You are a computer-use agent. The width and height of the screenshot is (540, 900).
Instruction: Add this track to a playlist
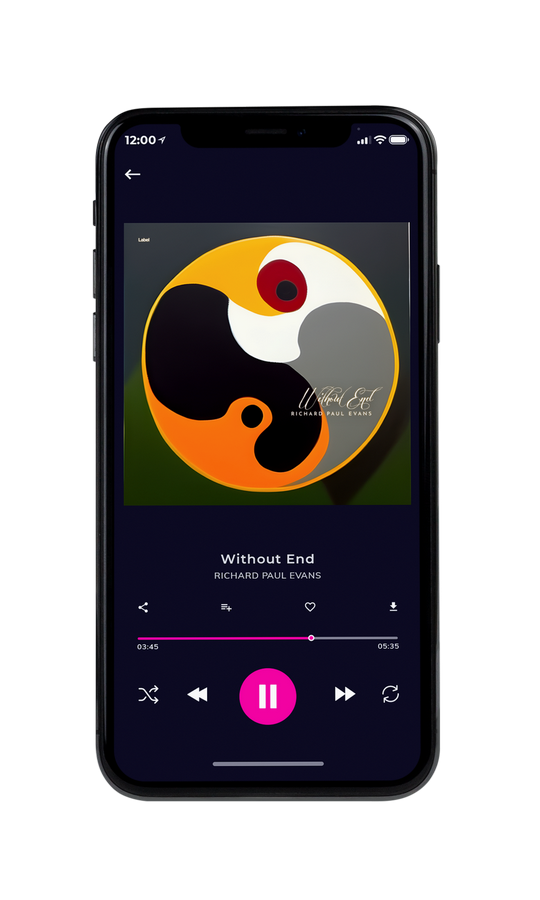[x=226, y=607]
